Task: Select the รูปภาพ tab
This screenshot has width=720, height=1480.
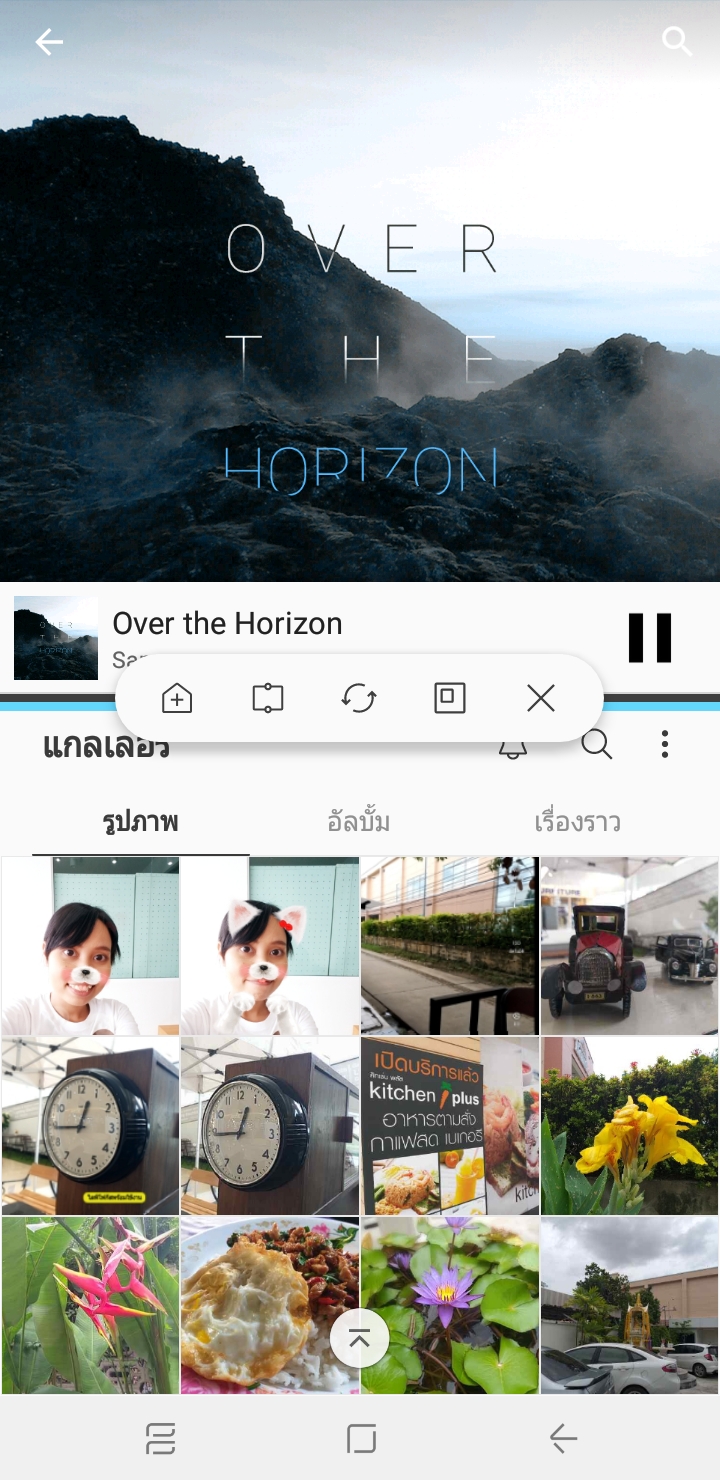Action: pos(141,823)
